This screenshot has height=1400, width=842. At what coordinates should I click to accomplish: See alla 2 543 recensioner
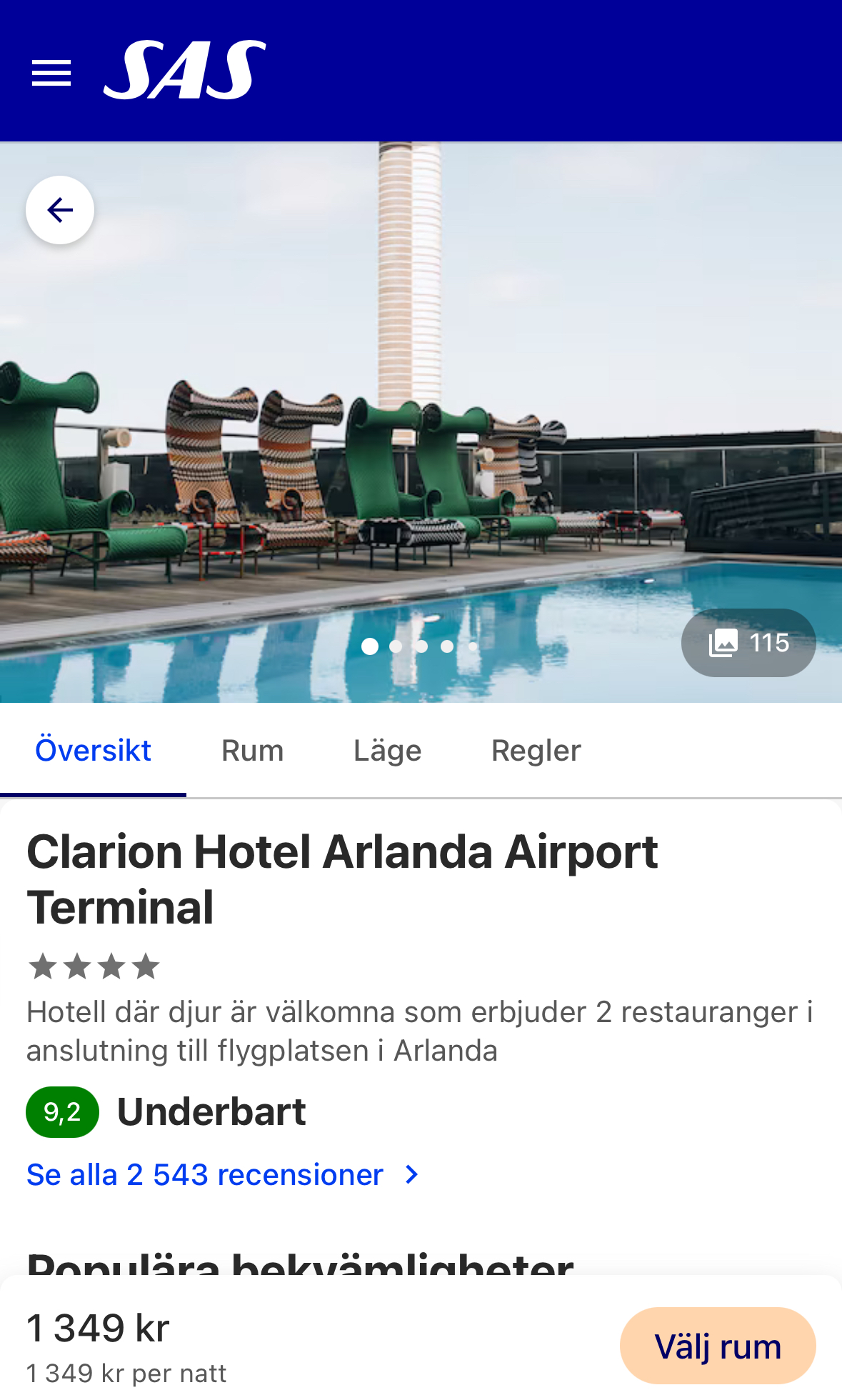(x=221, y=1175)
